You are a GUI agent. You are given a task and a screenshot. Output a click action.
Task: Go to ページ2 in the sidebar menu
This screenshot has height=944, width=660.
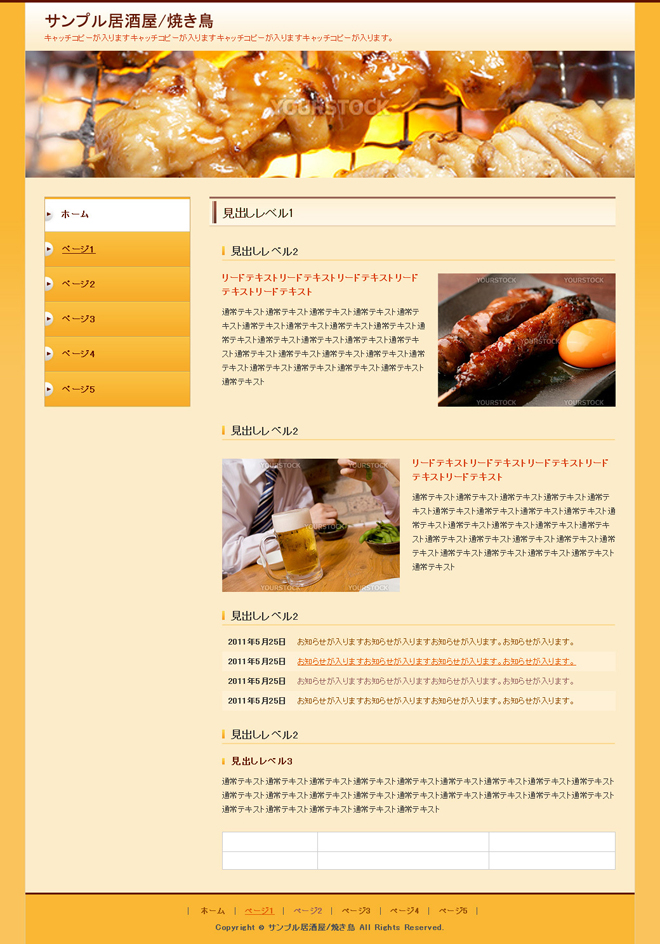pyautogui.click(x=117, y=284)
